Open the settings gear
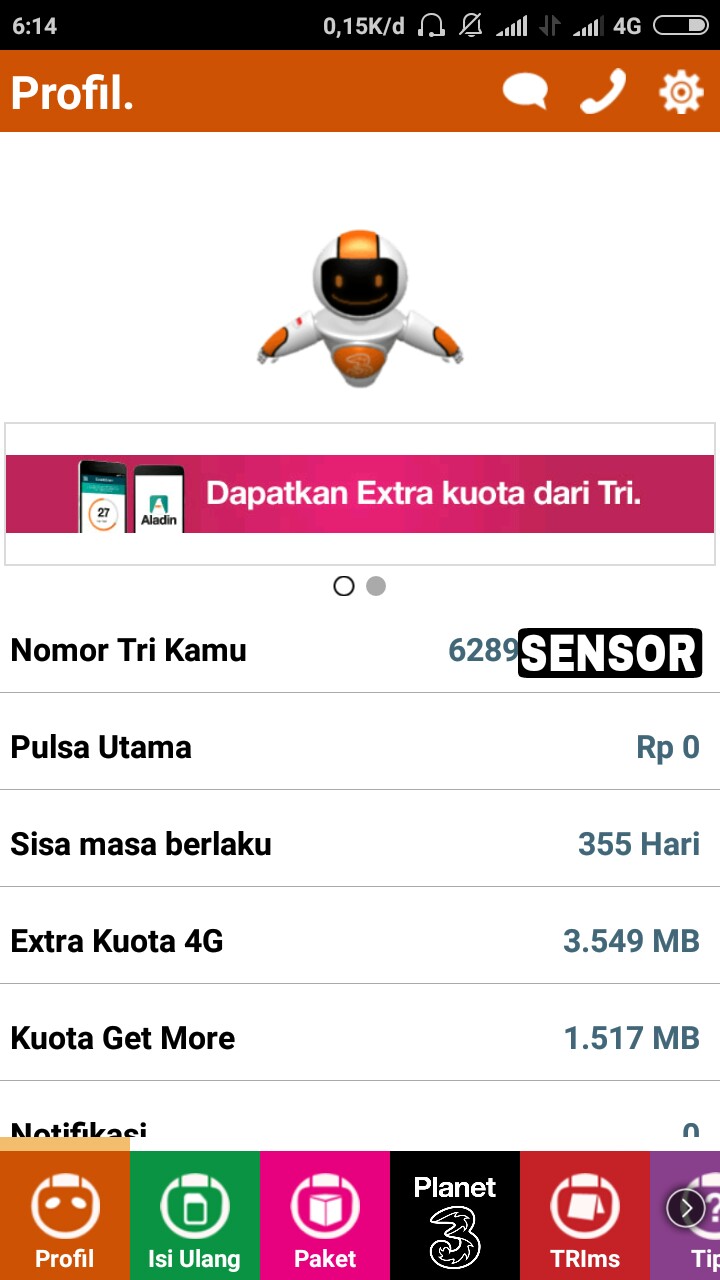This screenshot has width=720, height=1280. 681,92
